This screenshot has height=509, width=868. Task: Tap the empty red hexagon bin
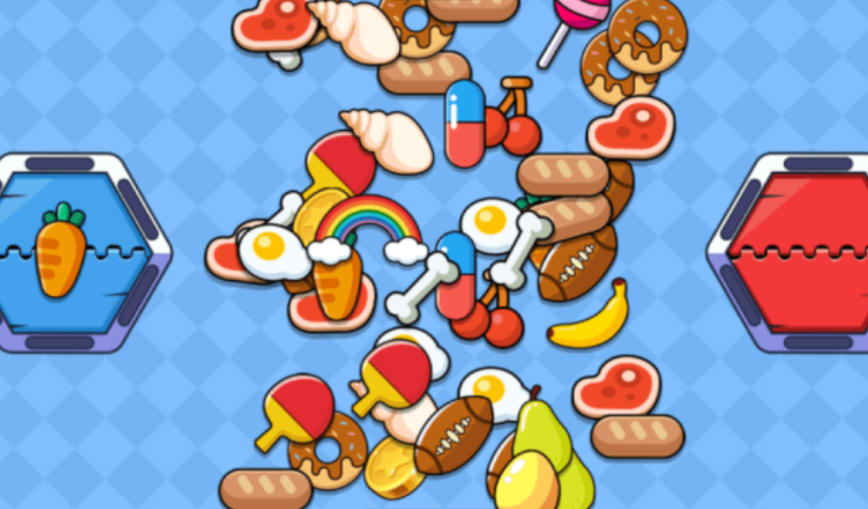point(795,252)
